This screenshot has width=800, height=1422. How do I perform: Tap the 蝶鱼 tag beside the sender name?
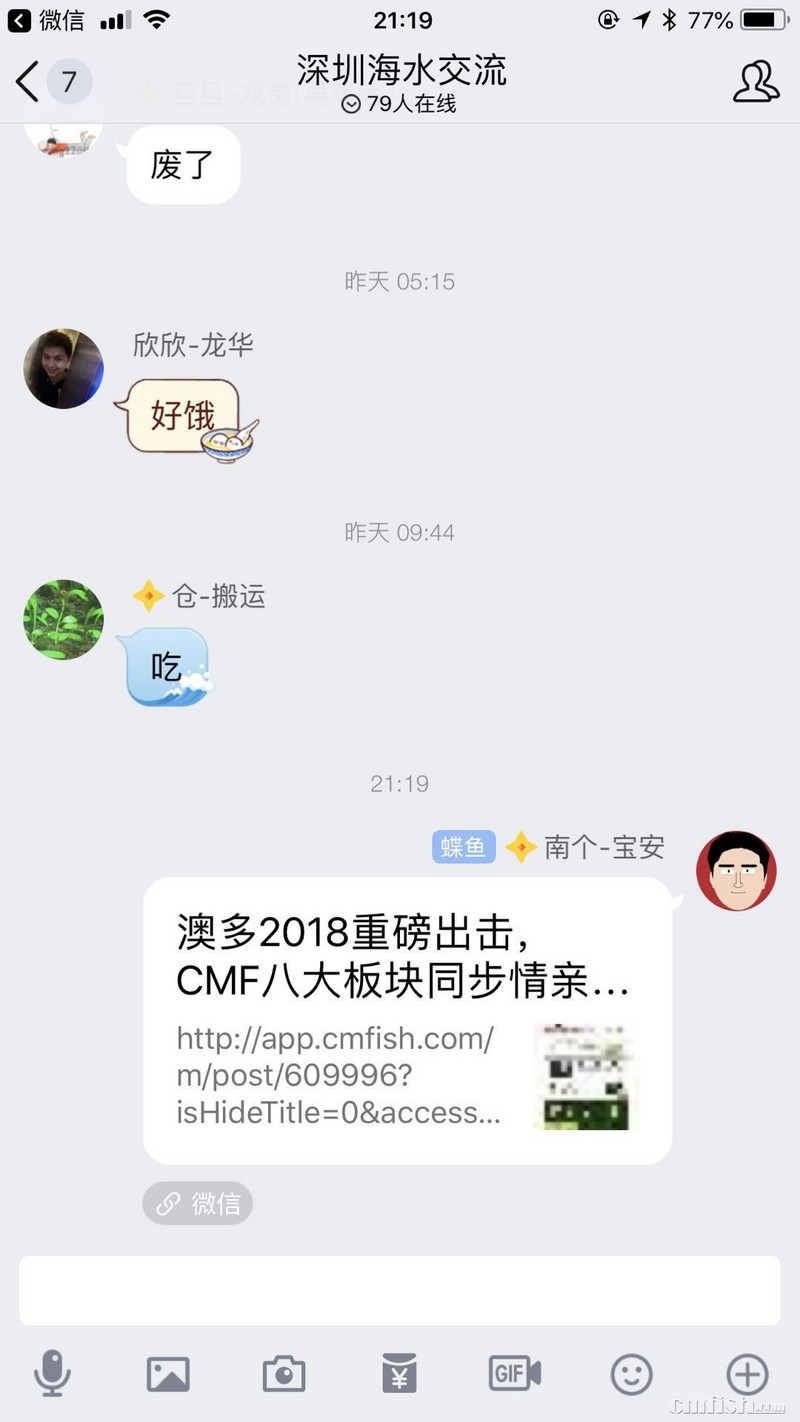[463, 847]
